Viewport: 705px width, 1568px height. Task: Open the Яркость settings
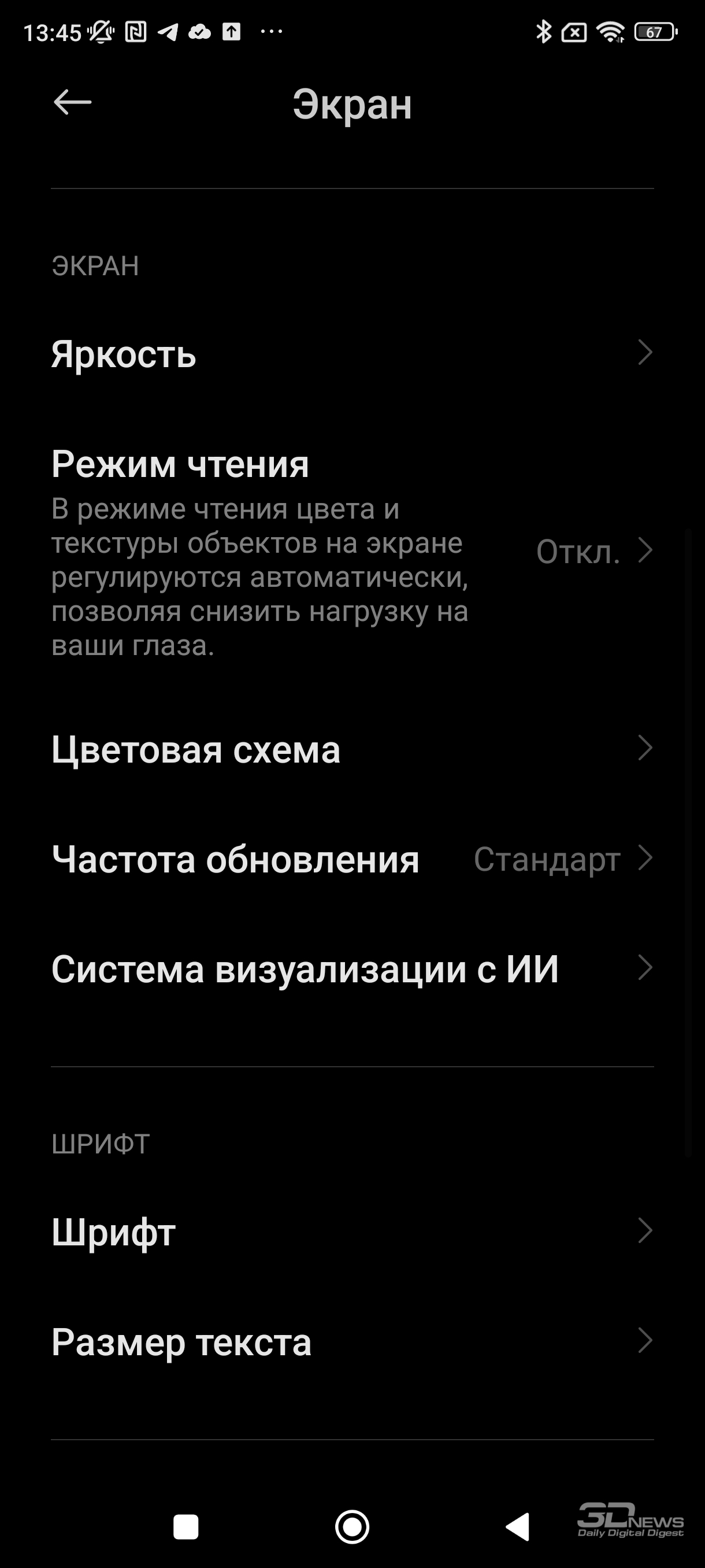352,354
